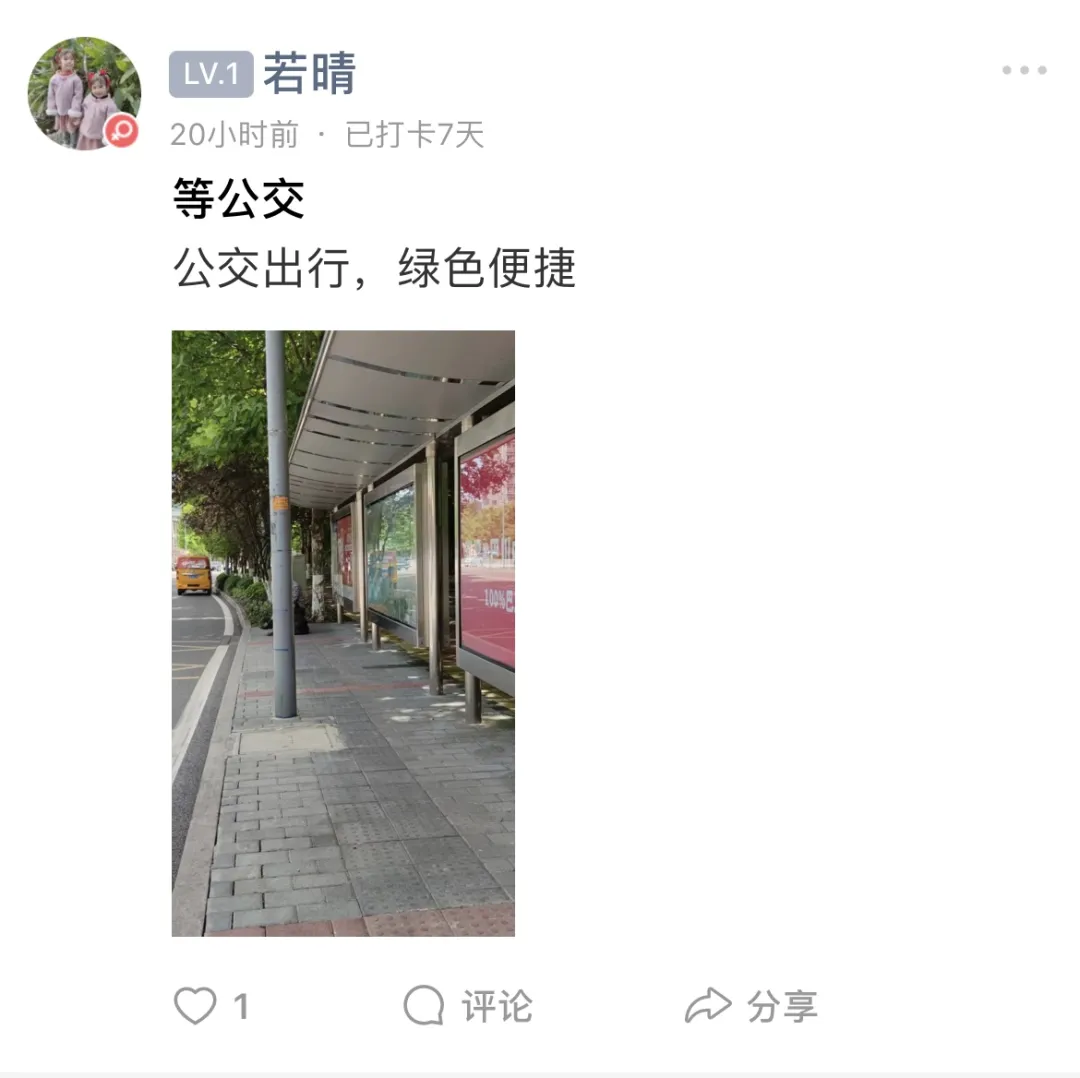Tap the username 若晴
The image size is (1080, 1078).
pos(309,74)
